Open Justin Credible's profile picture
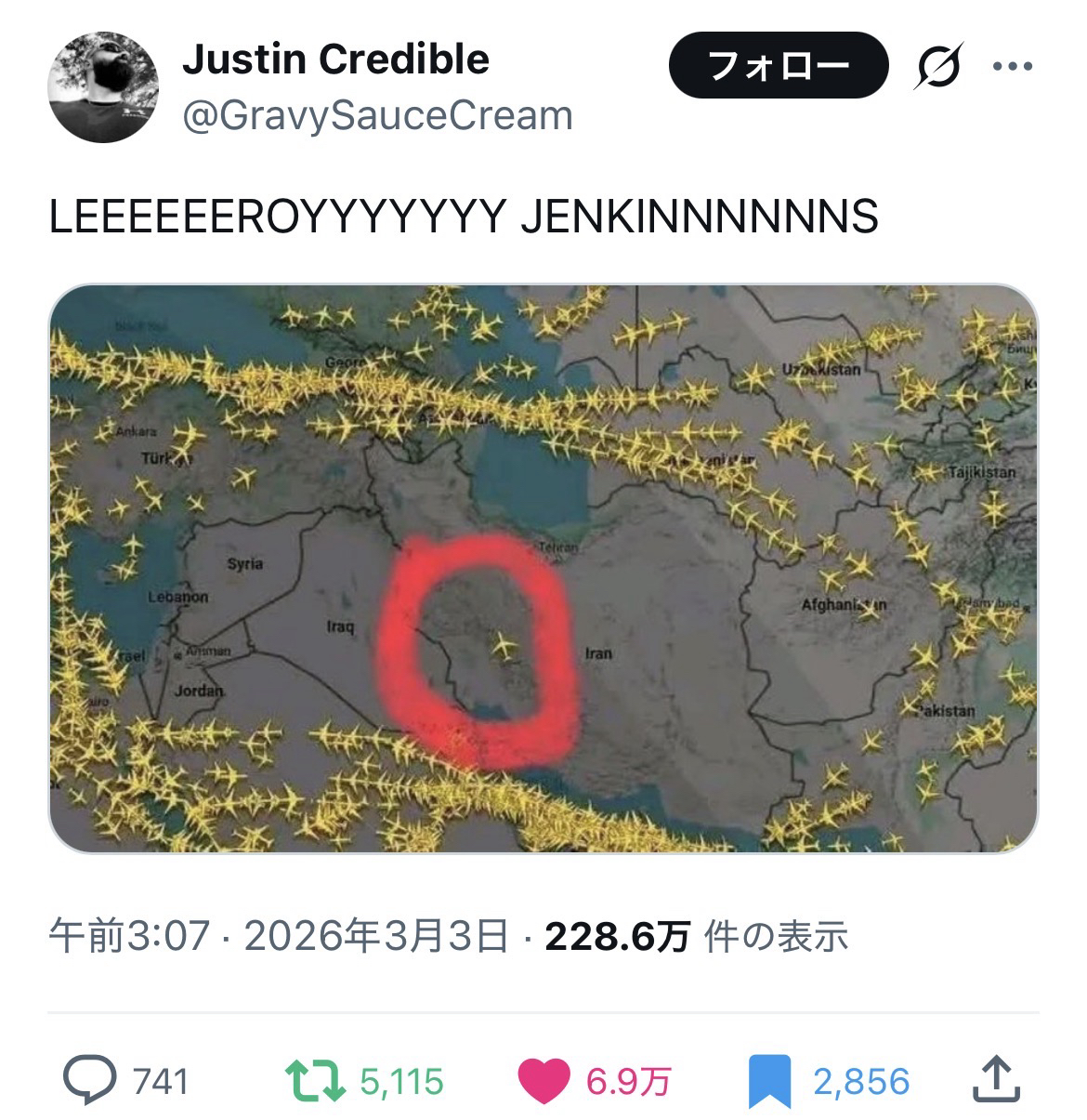The height and width of the screenshot is (1120, 1087). tap(102, 86)
